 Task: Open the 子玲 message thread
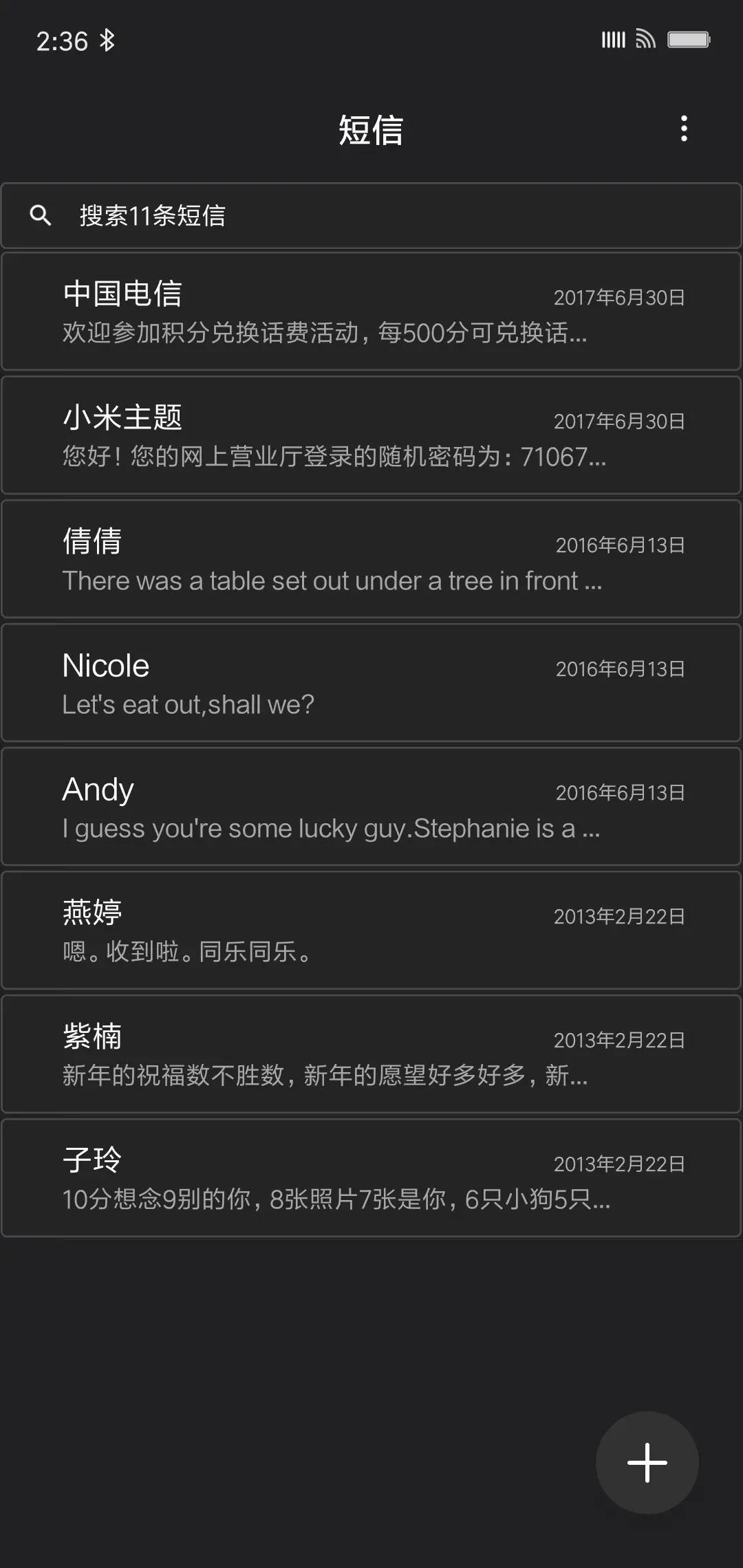coord(371,1178)
